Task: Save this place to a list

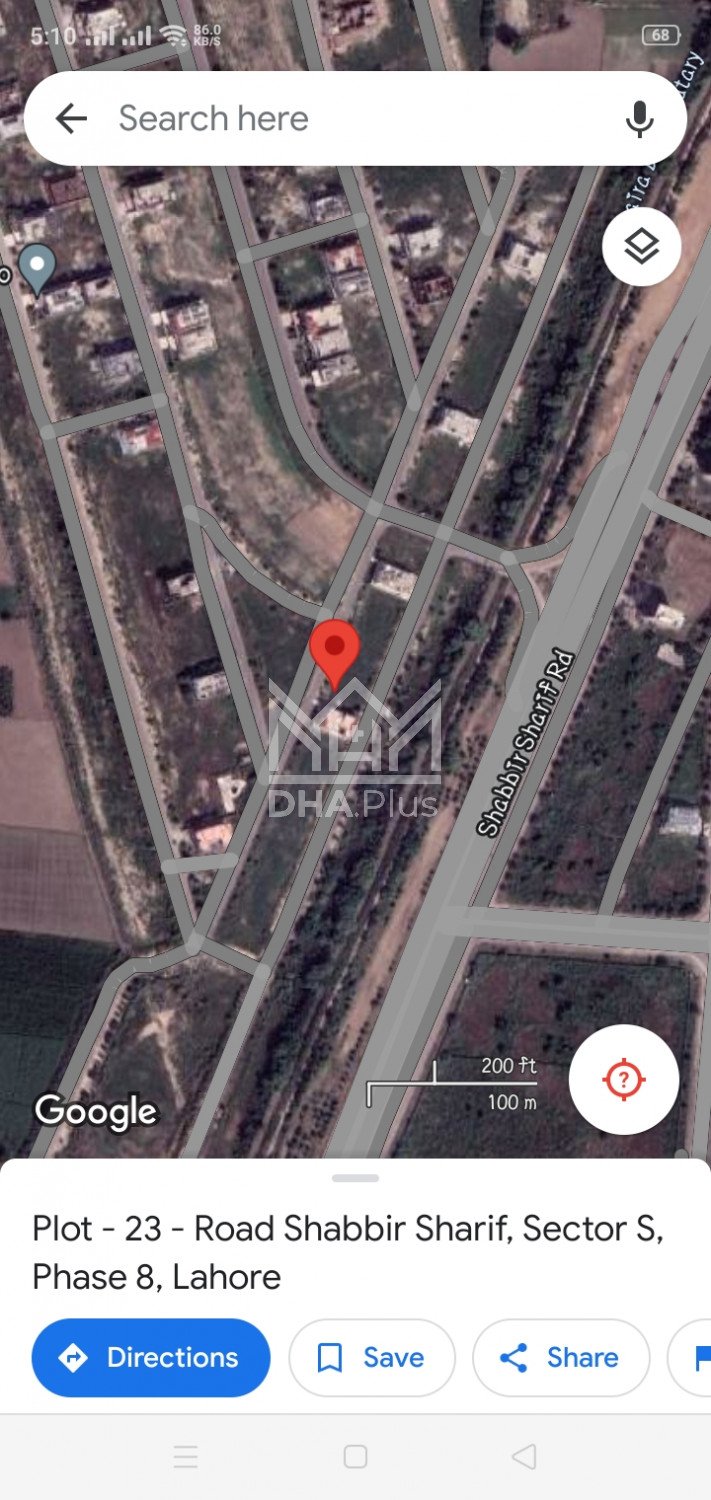Action: pyautogui.click(x=371, y=1357)
